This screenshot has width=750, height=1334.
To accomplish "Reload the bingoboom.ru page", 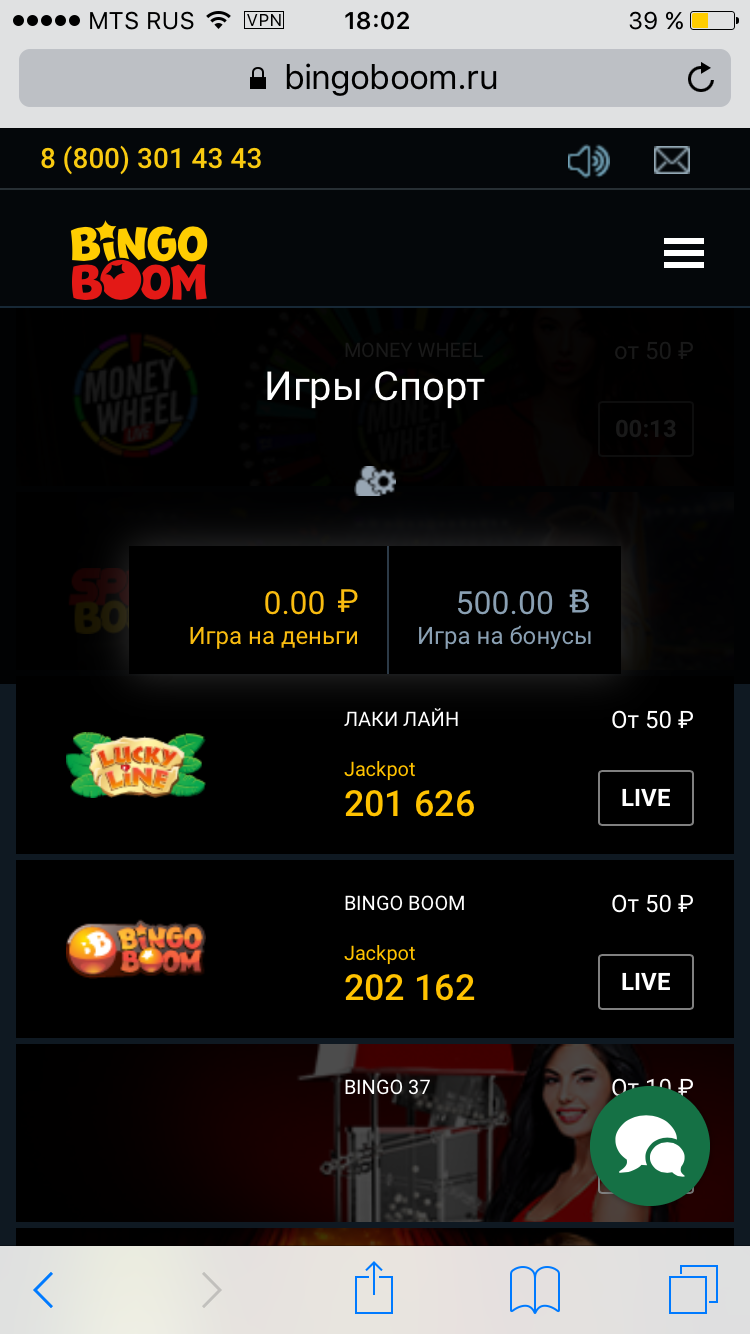I will (x=702, y=78).
